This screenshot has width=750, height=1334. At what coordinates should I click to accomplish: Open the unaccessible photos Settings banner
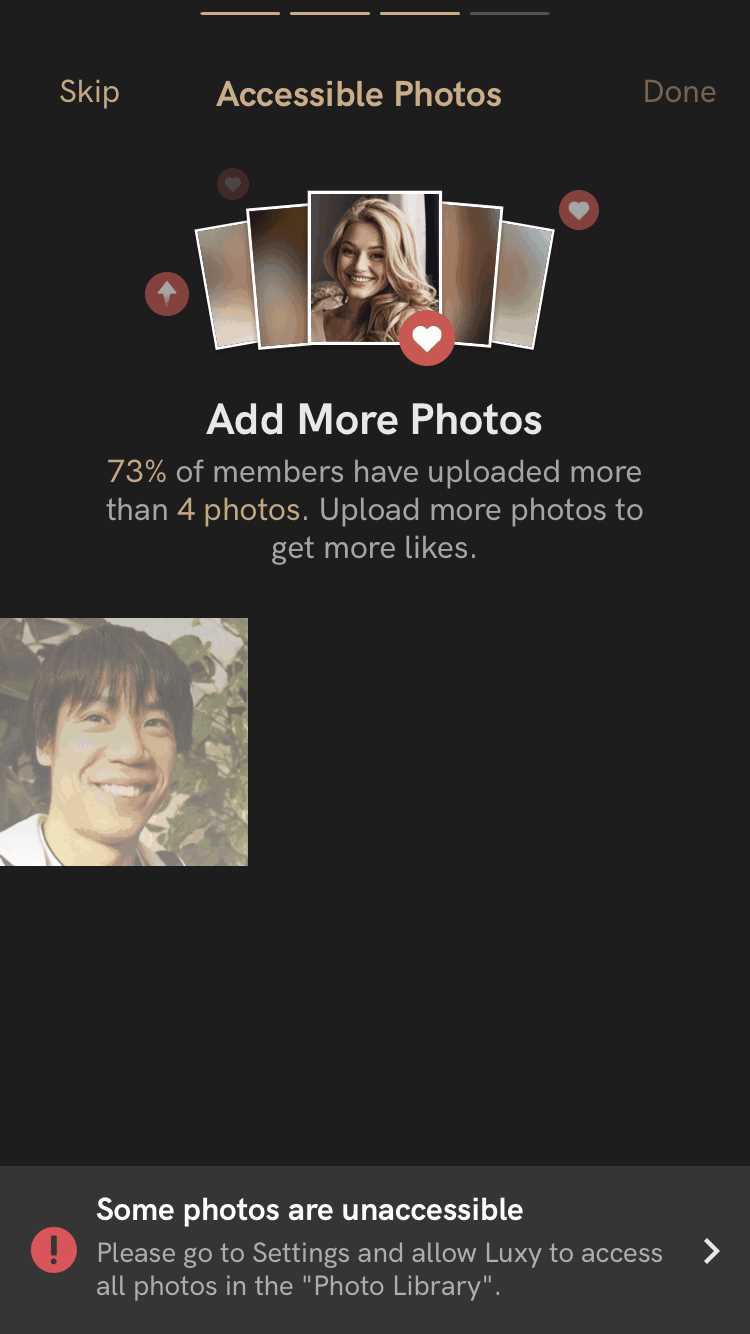[375, 1250]
